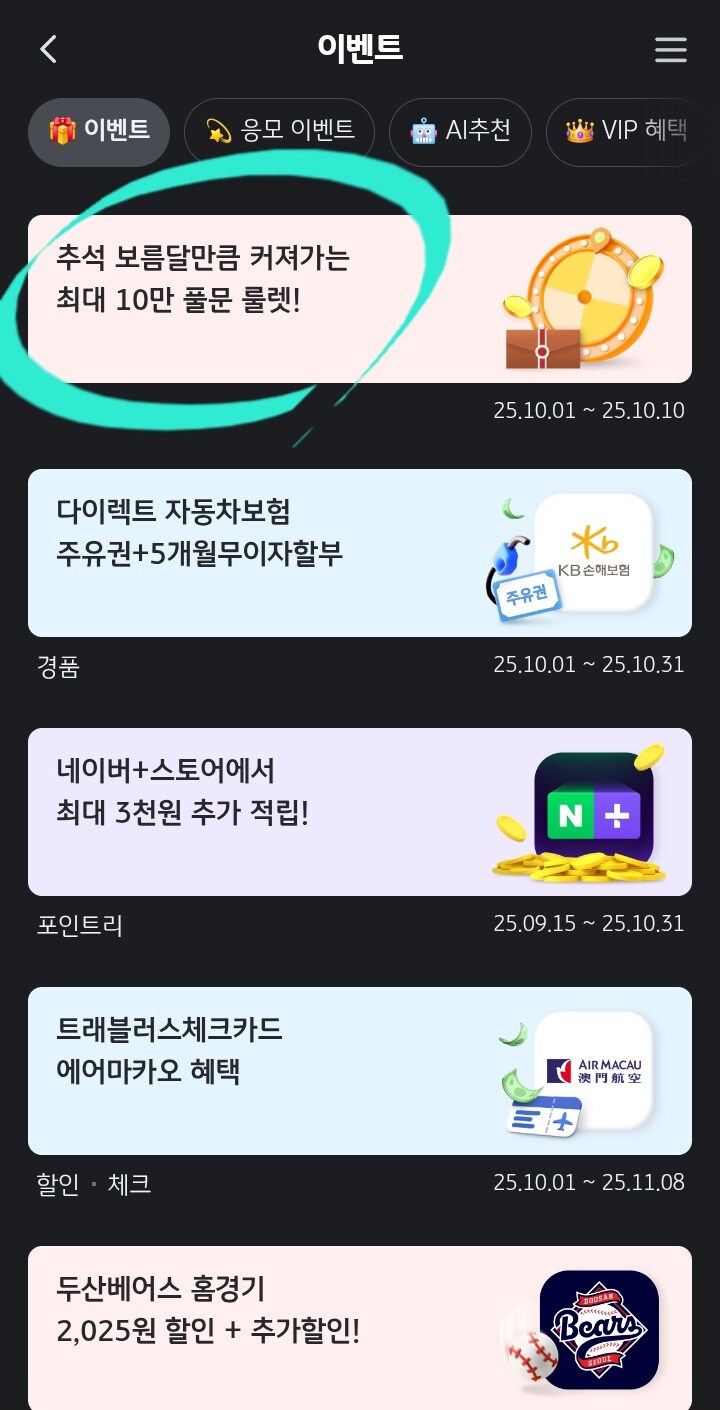Screen dimensions: 720x1410
Task: Click the crown icon on VIP 혜택
Action: click(x=578, y=131)
